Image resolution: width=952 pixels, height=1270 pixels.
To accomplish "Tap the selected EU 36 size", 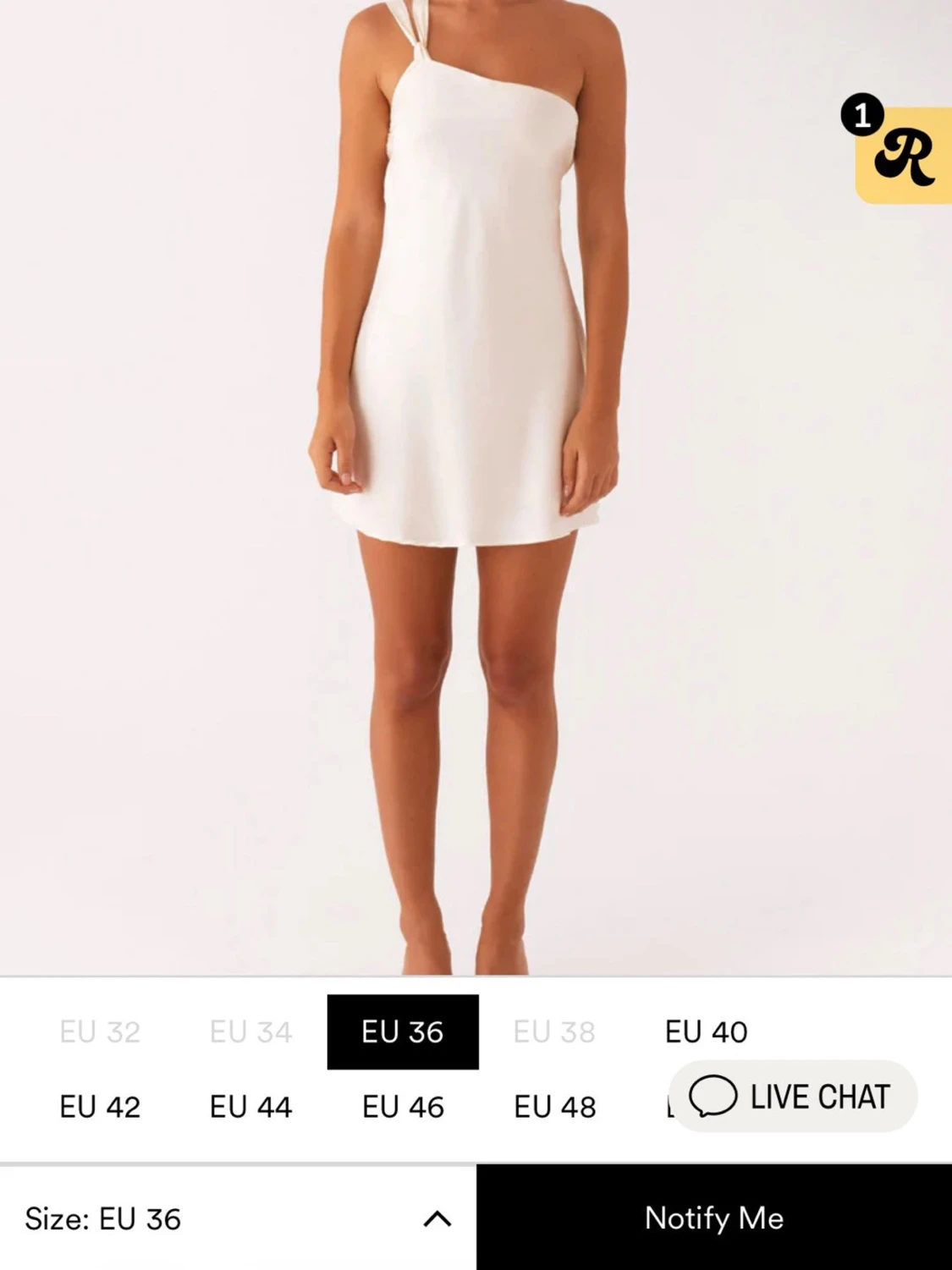I will tap(403, 1031).
